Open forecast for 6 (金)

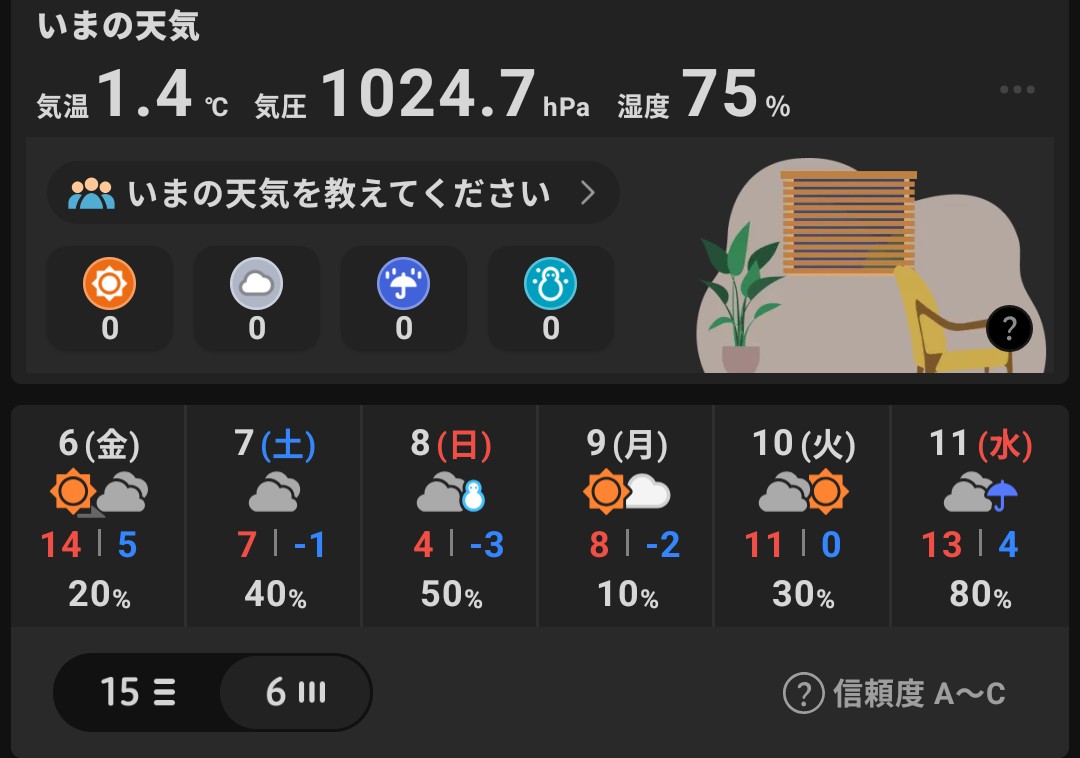coord(99,517)
